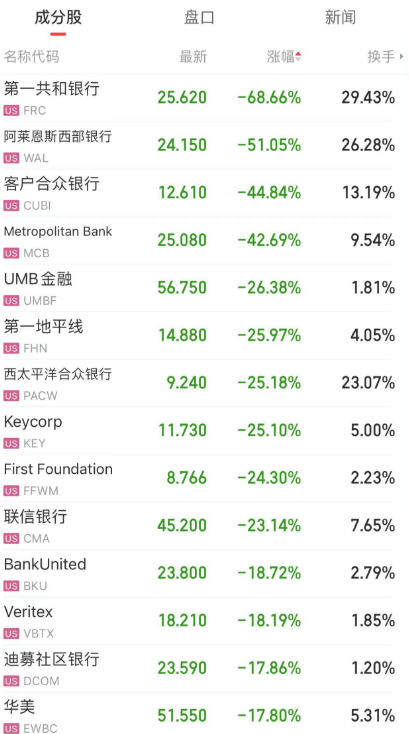Open 客户合众银行 CUBI stock details
This screenshot has width=409, height=734.
204,193
